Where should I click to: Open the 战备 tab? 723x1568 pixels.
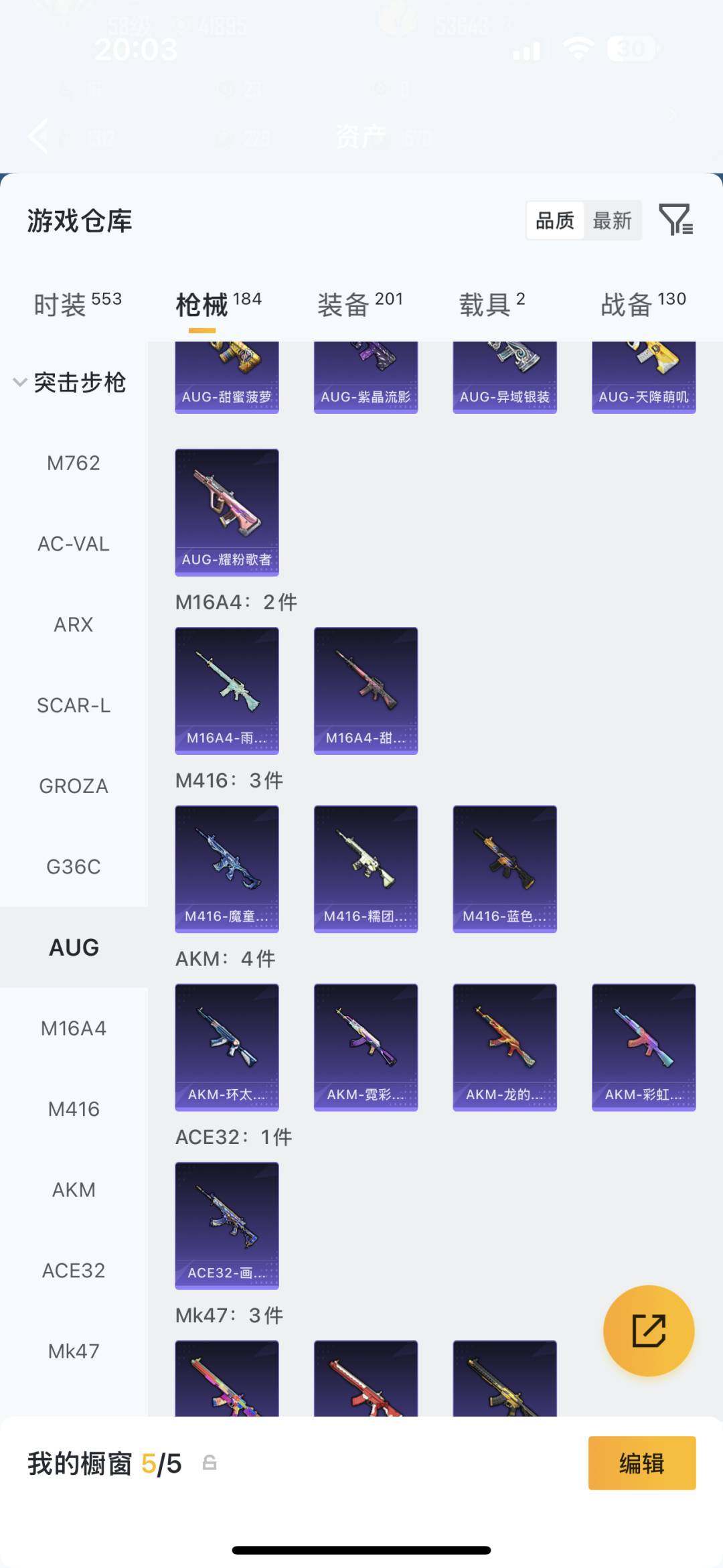[x=643, y=304]
